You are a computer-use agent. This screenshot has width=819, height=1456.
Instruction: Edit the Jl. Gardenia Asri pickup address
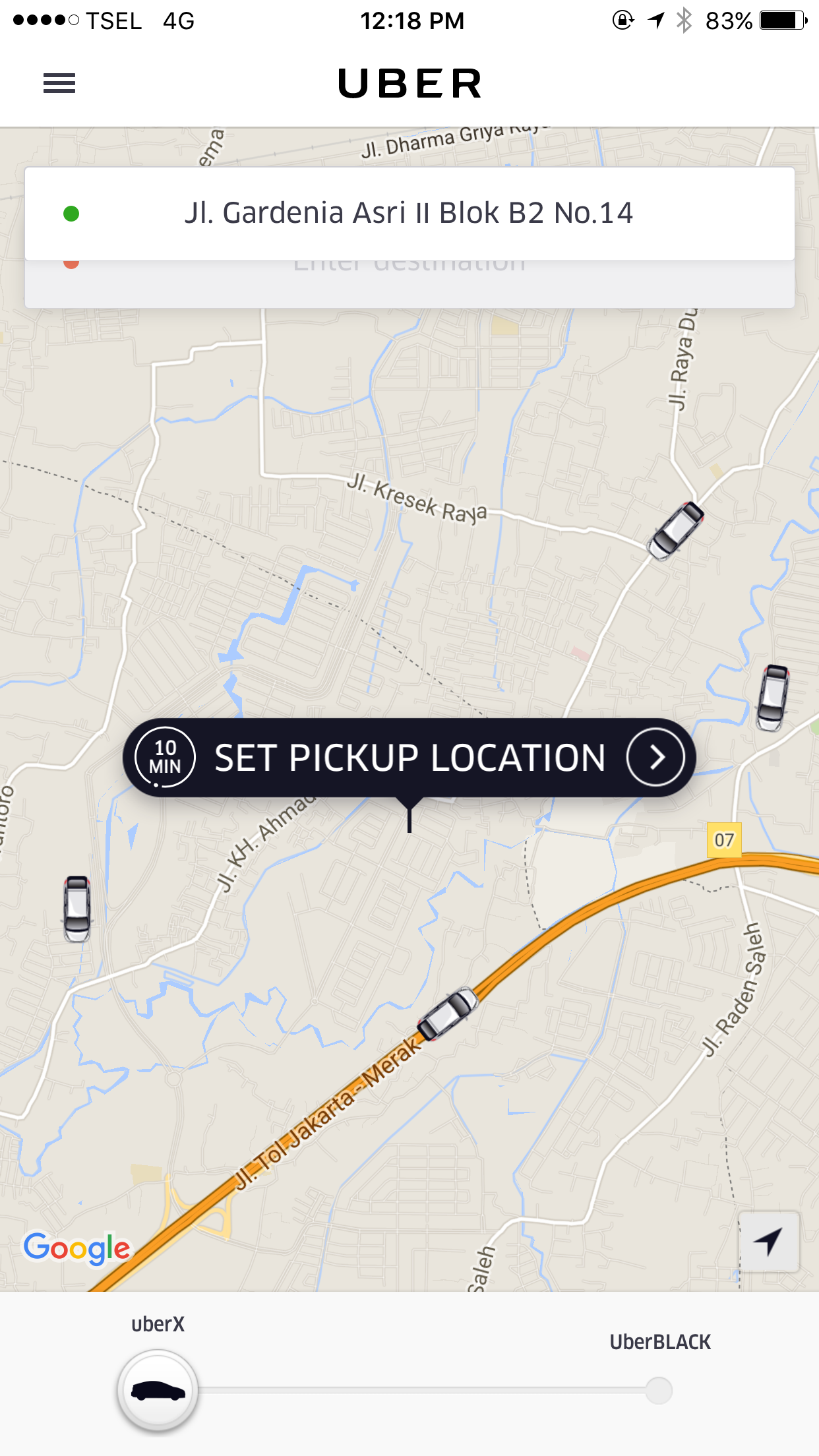pos(409,214)
